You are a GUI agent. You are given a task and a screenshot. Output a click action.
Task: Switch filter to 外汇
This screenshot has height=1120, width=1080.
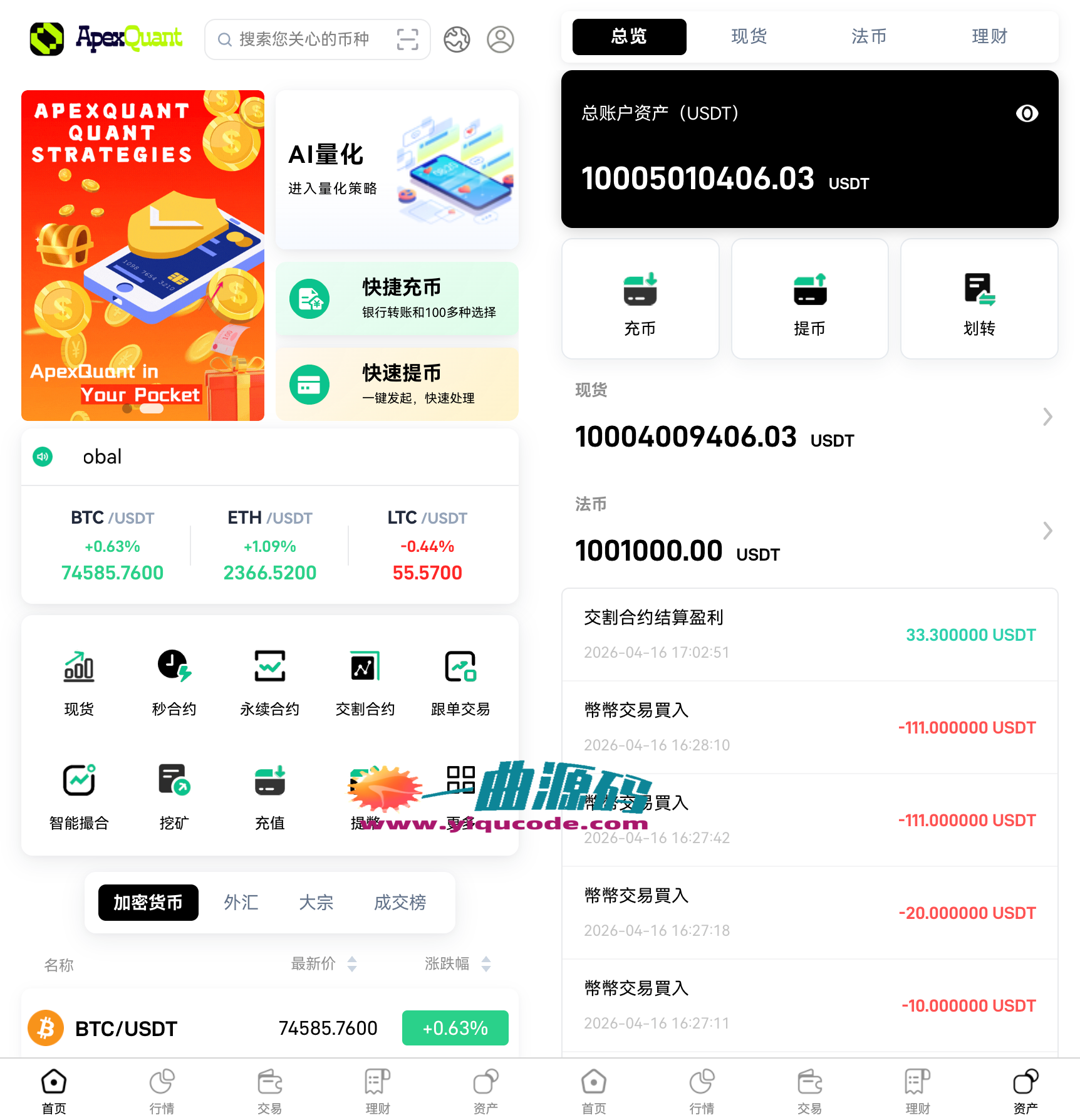click(x=241, y=902)
